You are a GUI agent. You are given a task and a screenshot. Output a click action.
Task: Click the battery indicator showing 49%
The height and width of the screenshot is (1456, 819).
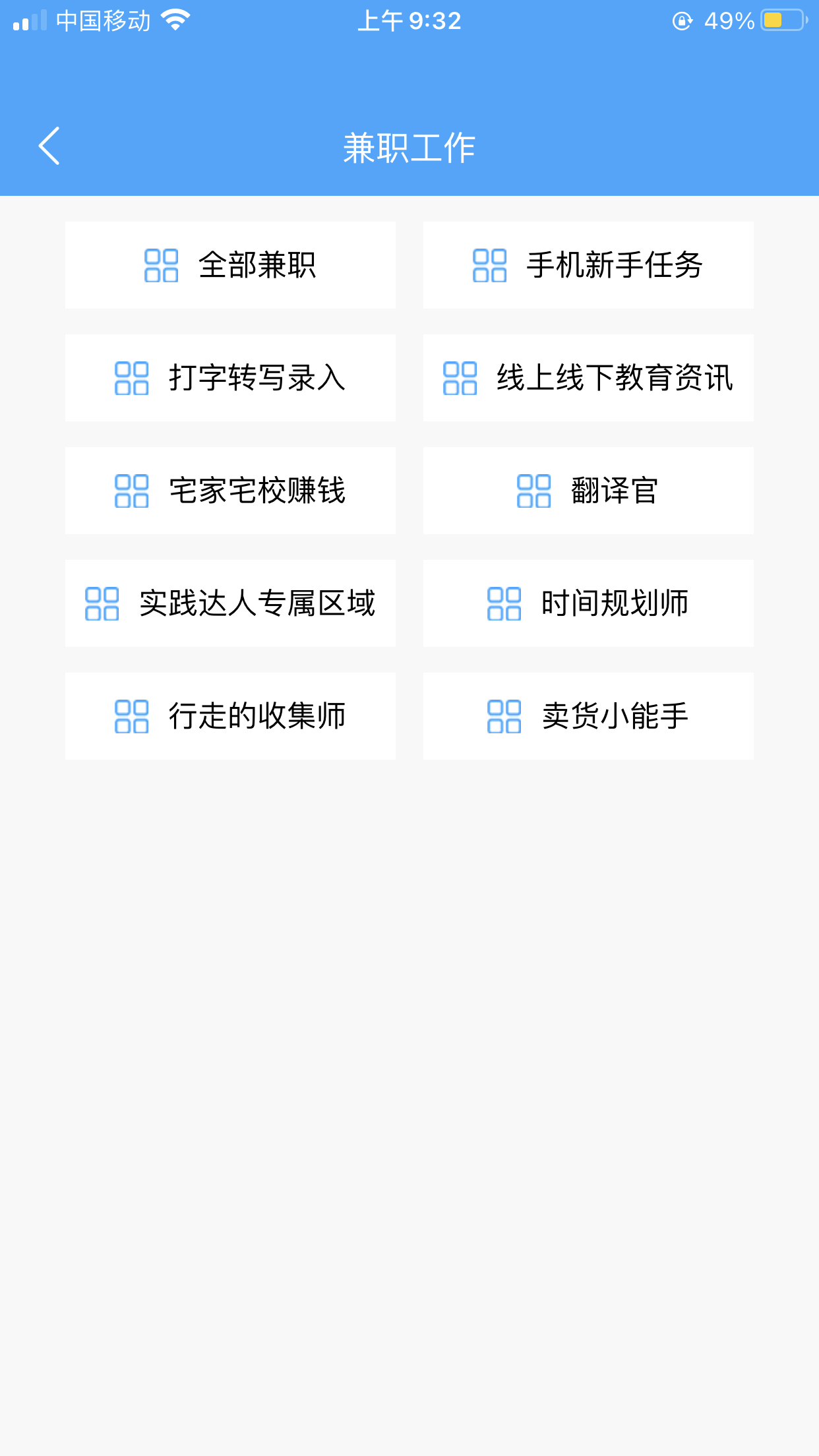[780, 21]
